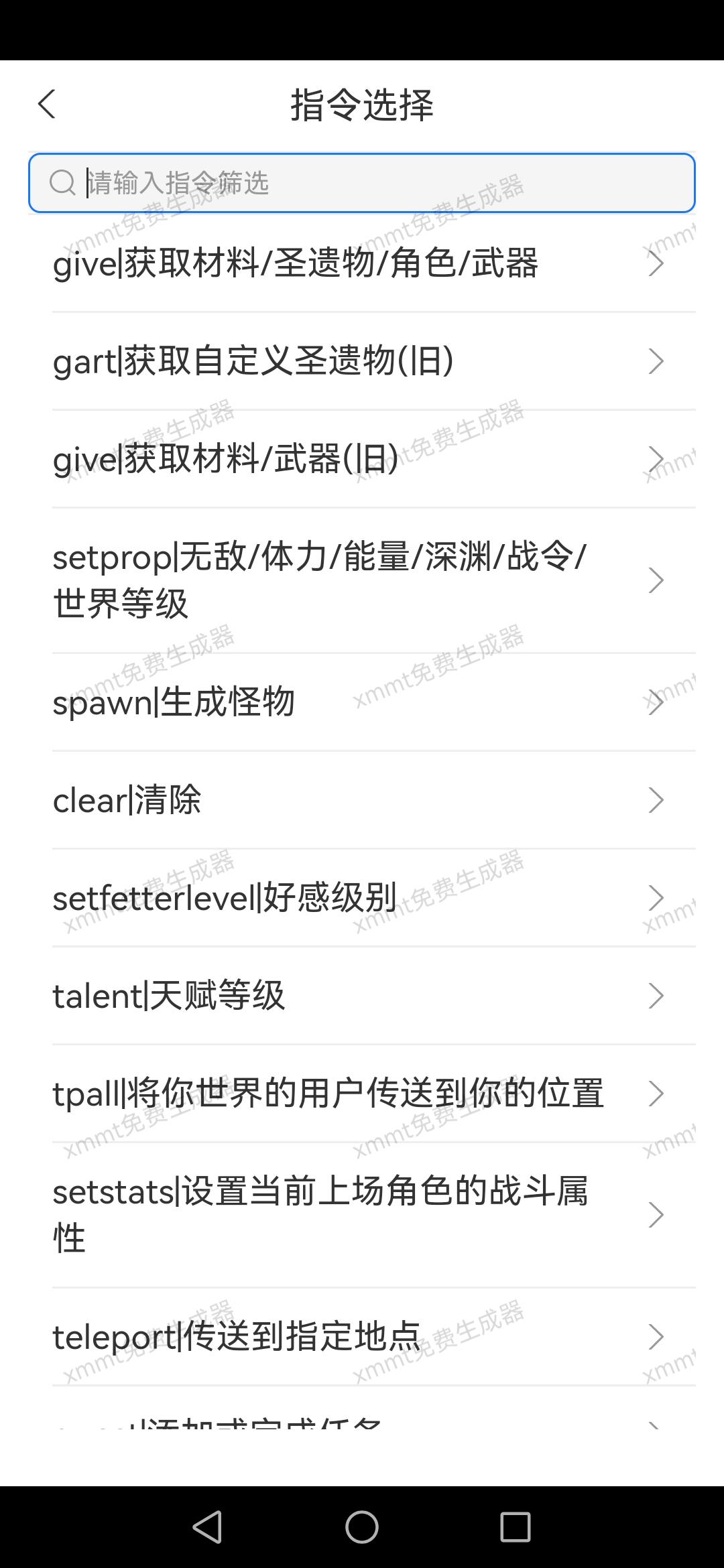Open the recent apps overview
724x1568 pixels.
515,1527
